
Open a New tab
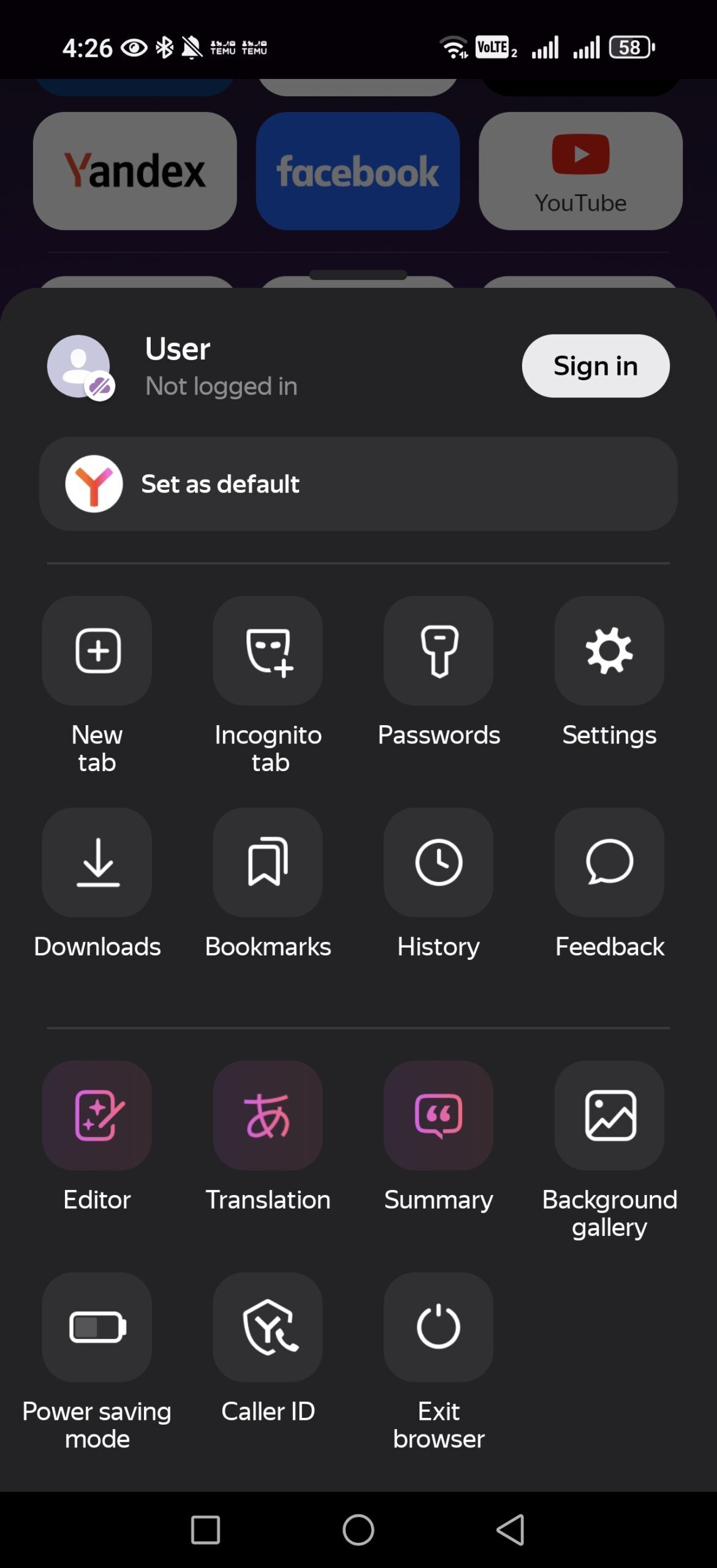[97, 650]
